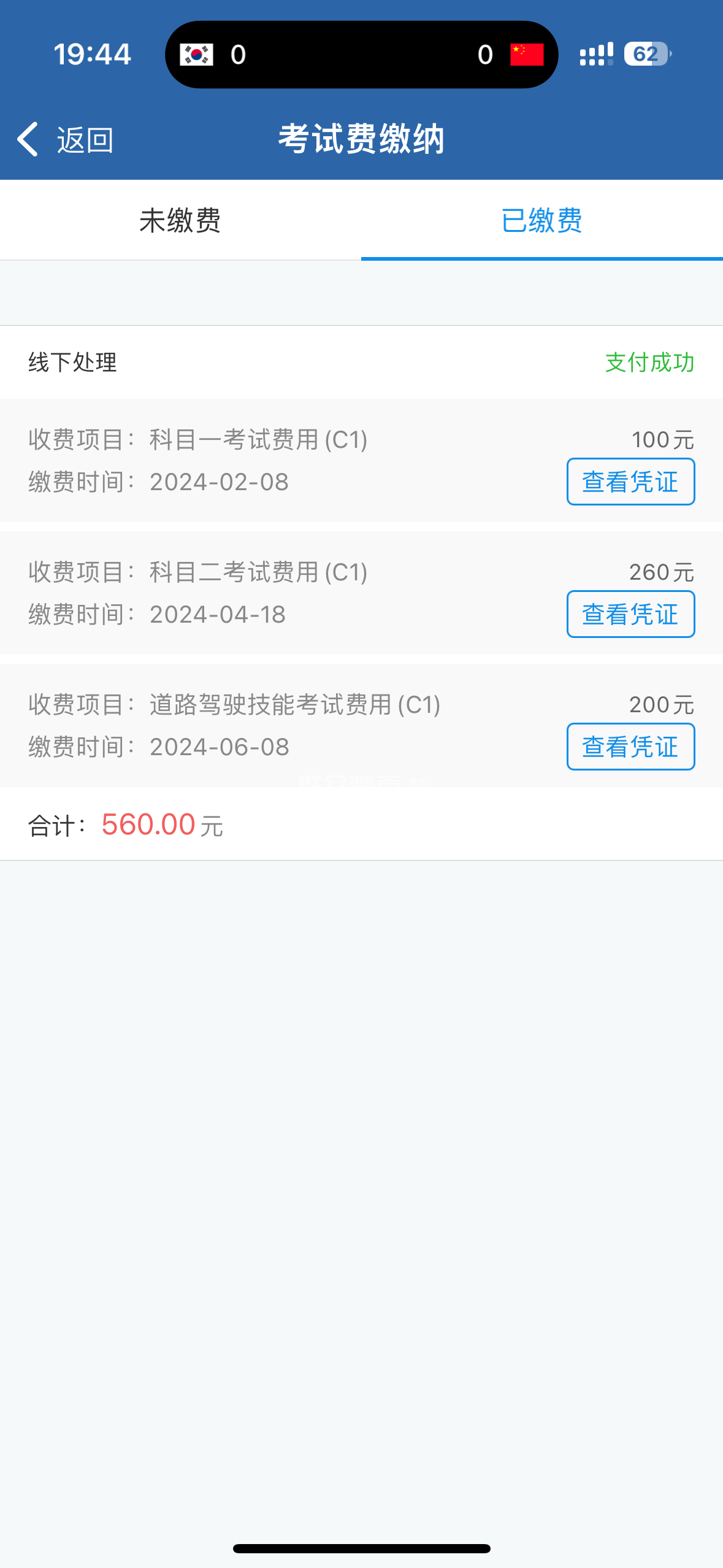Check the voucher for 道路驾驶技能考试费用
Screen dimensions: 723x1568
coord(630,747)
